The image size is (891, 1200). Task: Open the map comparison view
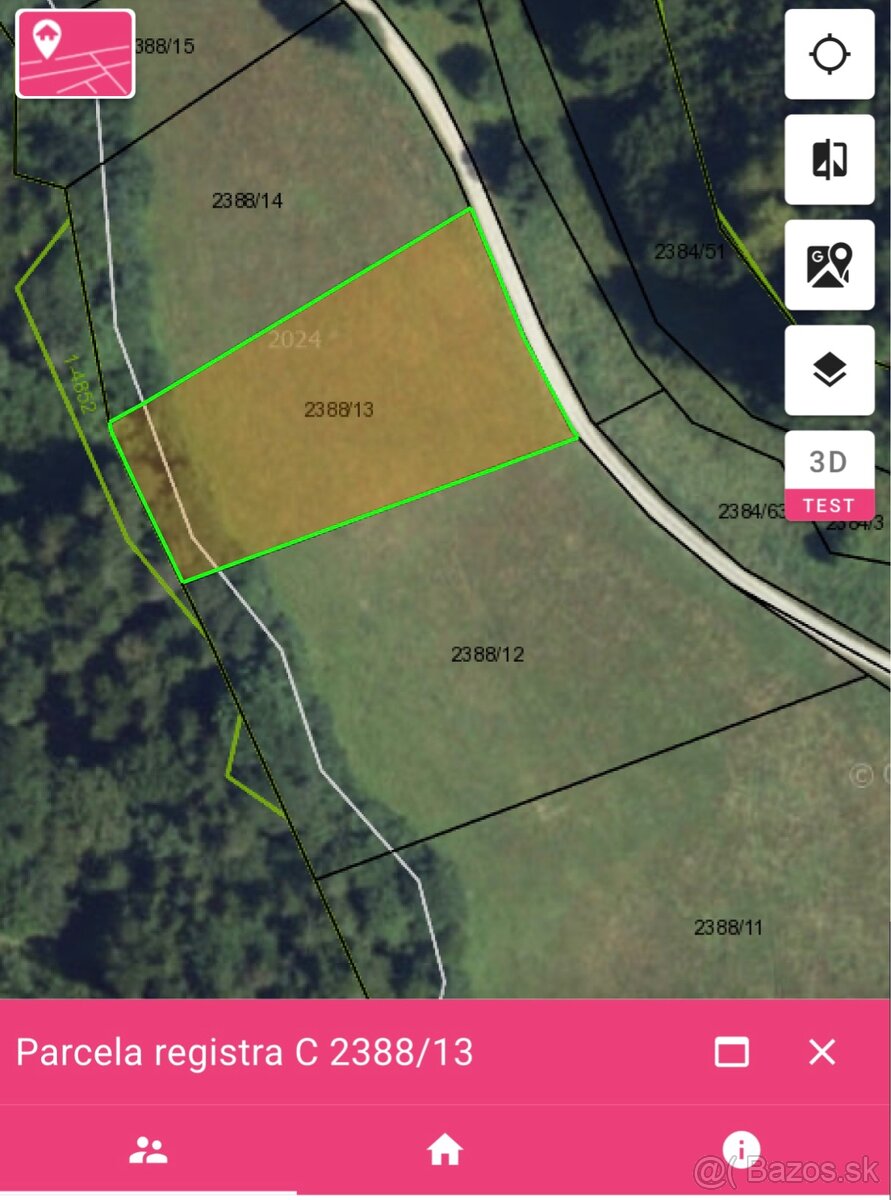(829, 160)
